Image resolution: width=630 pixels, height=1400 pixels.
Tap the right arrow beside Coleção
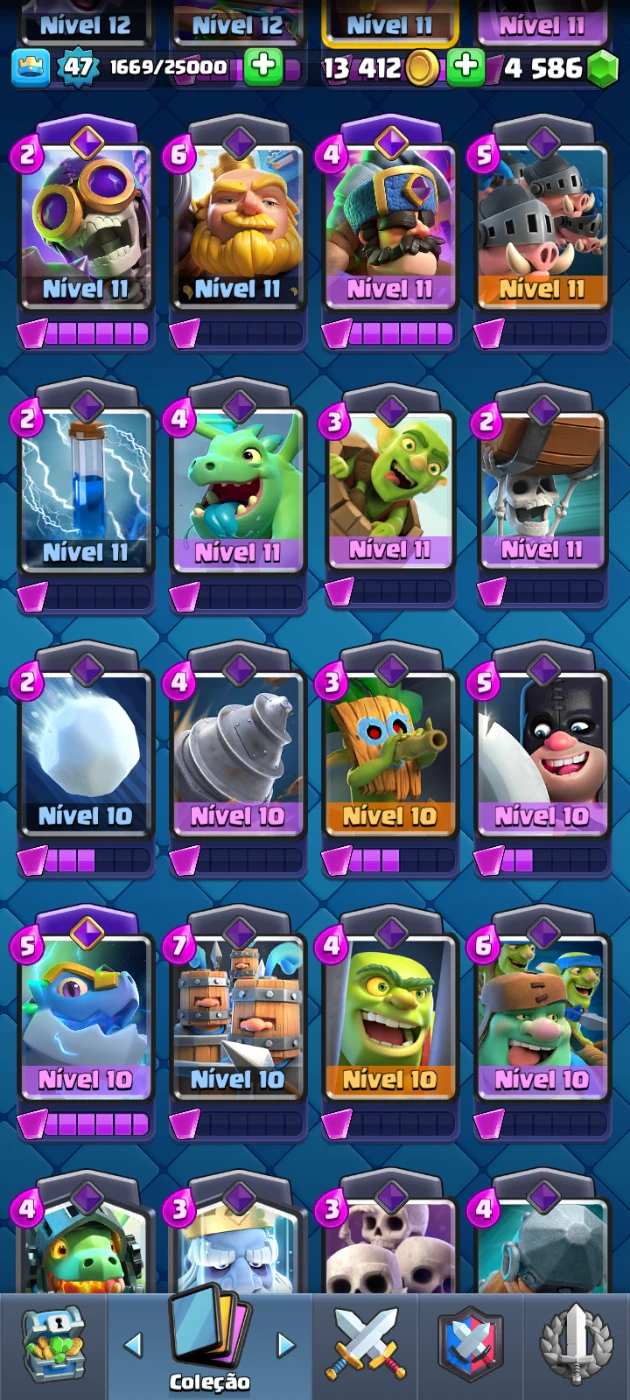coord(287,1345)
